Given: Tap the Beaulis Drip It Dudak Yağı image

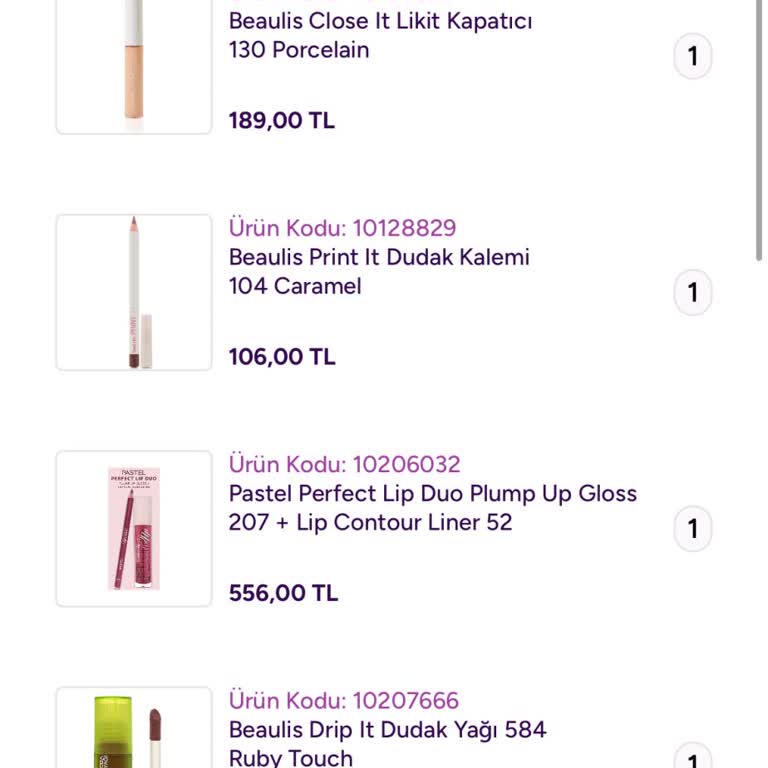Looking at the screenshot, I should click(134, 730).
